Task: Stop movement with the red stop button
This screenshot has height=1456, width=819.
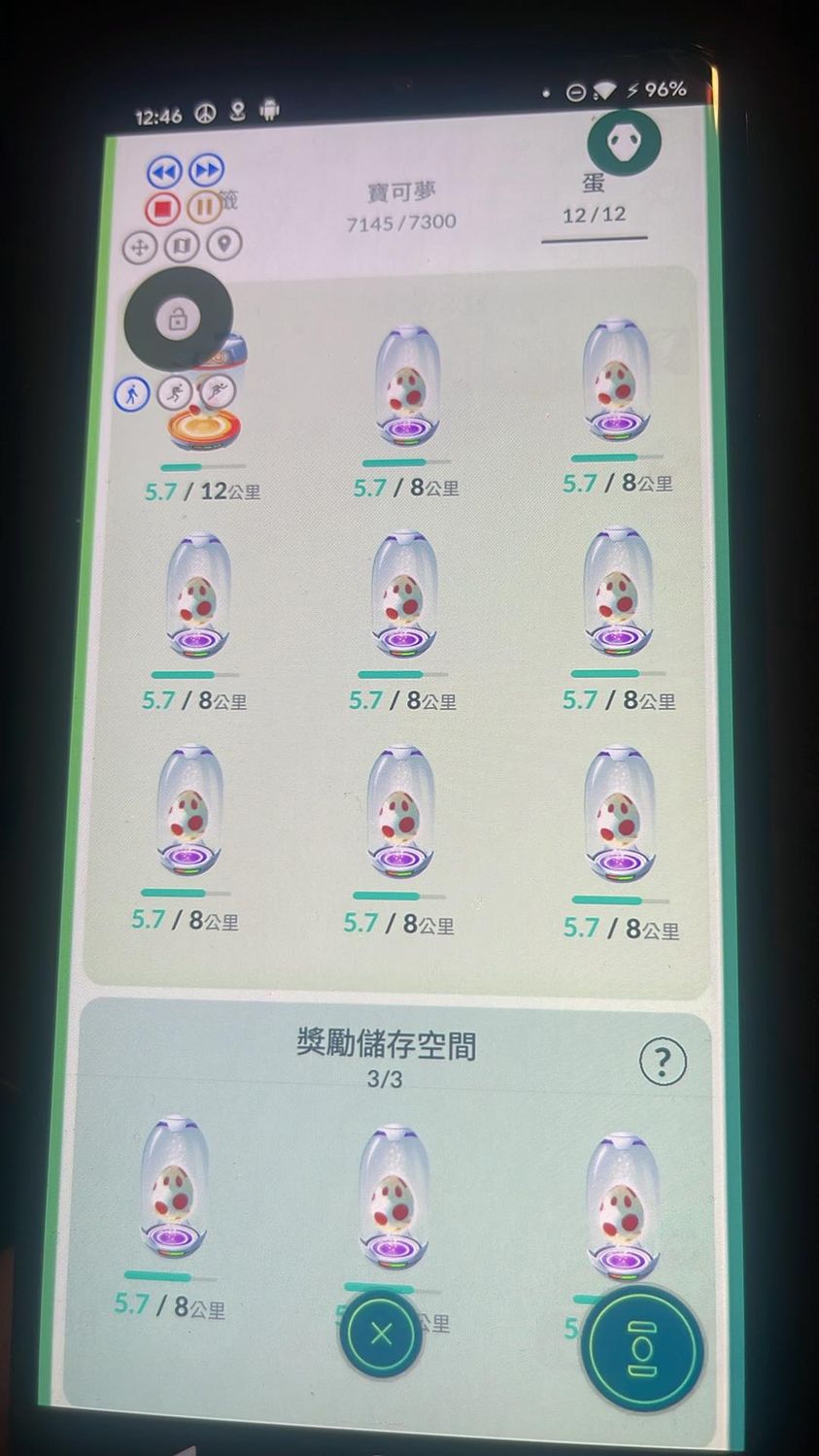Action: [x=163, y=208]
